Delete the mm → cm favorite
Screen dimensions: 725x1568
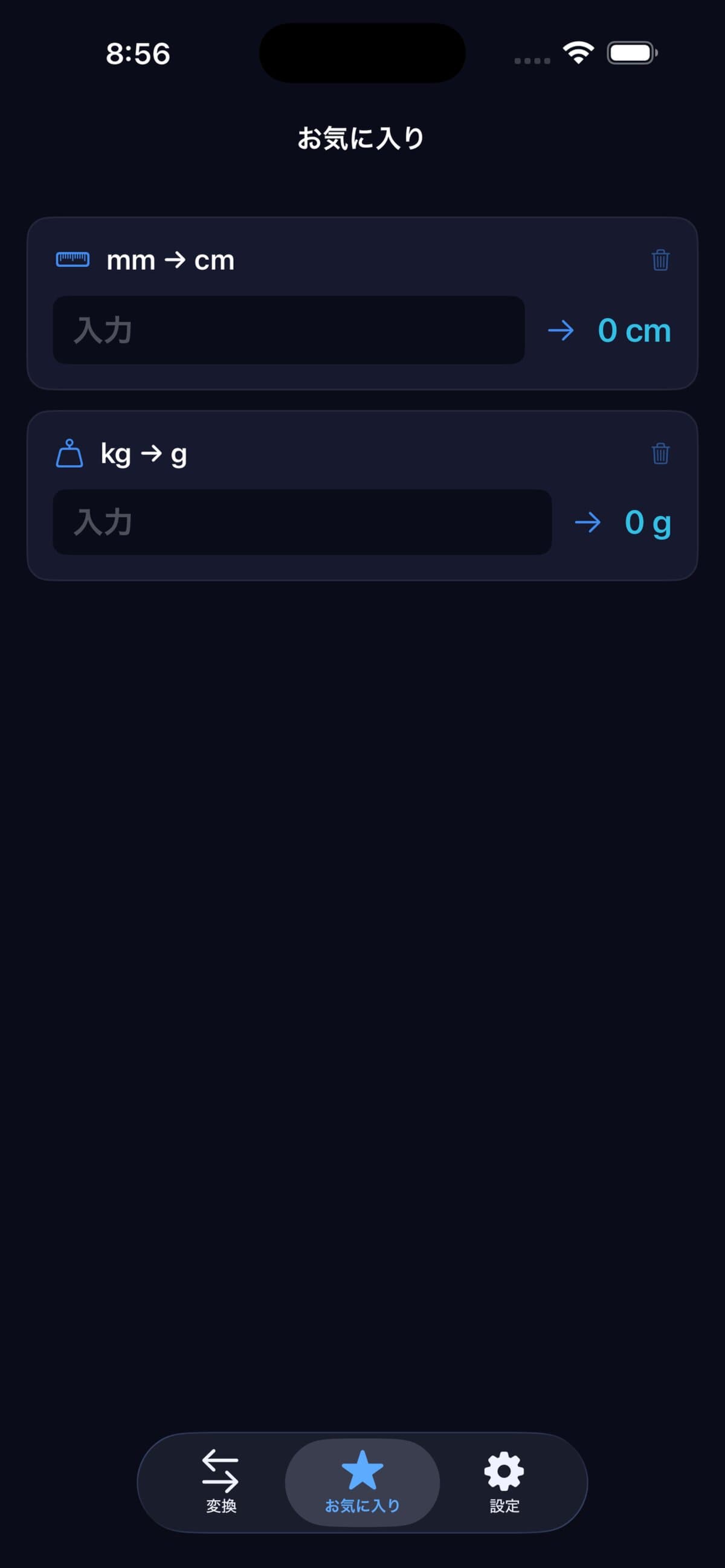660,260
